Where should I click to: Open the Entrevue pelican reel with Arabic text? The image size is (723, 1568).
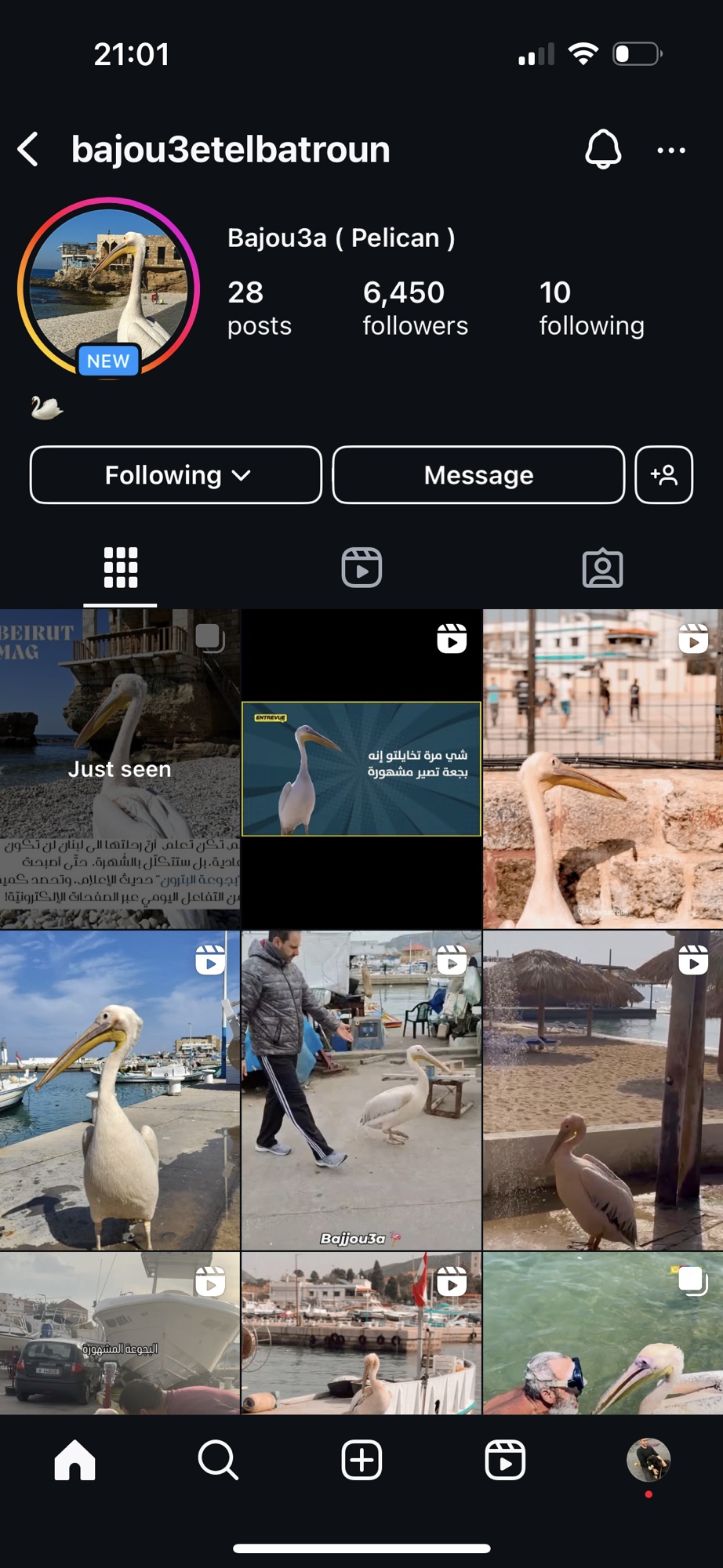[x=361, y=769]
